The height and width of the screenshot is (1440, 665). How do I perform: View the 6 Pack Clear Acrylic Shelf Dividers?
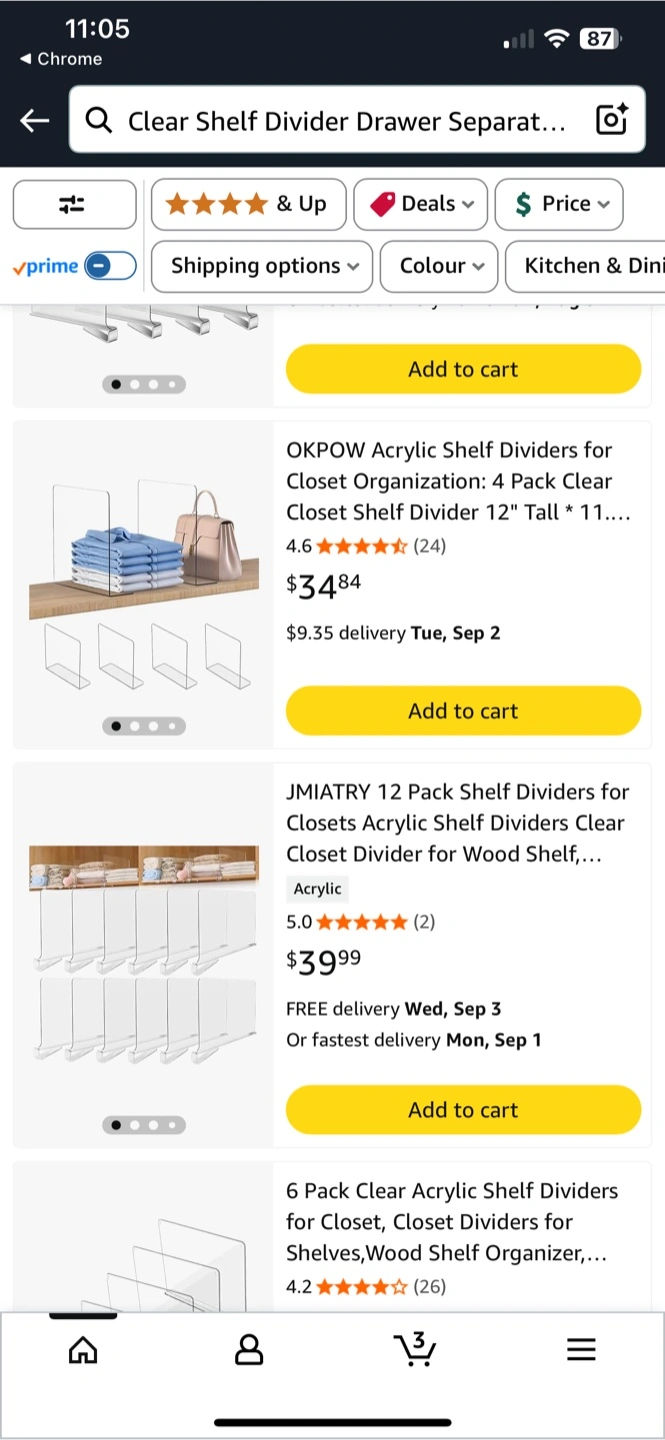pyautogui.click(x=452, y=1221)
